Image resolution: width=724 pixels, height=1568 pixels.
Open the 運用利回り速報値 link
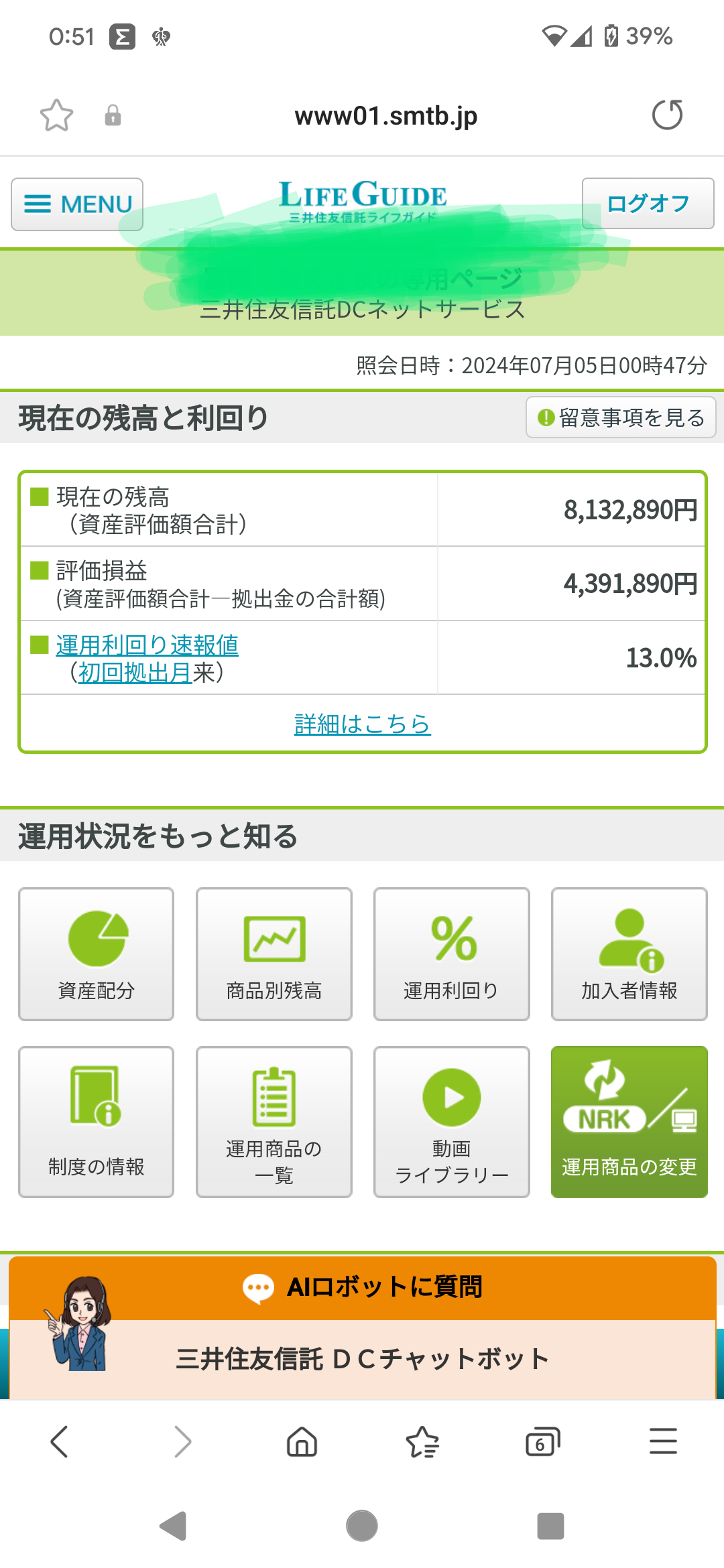(x=147, y=645)
